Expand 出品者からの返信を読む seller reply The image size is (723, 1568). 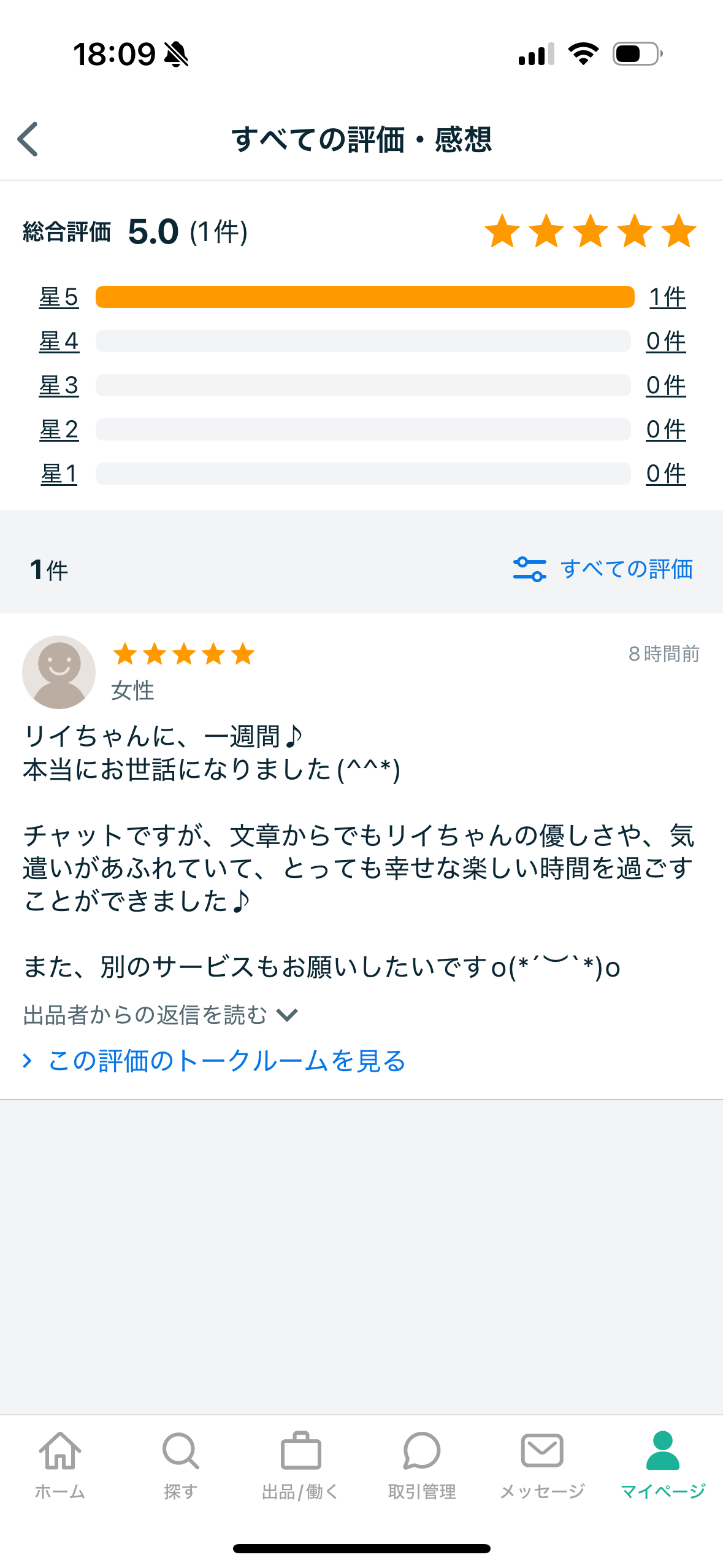[x=146, y=1013]
